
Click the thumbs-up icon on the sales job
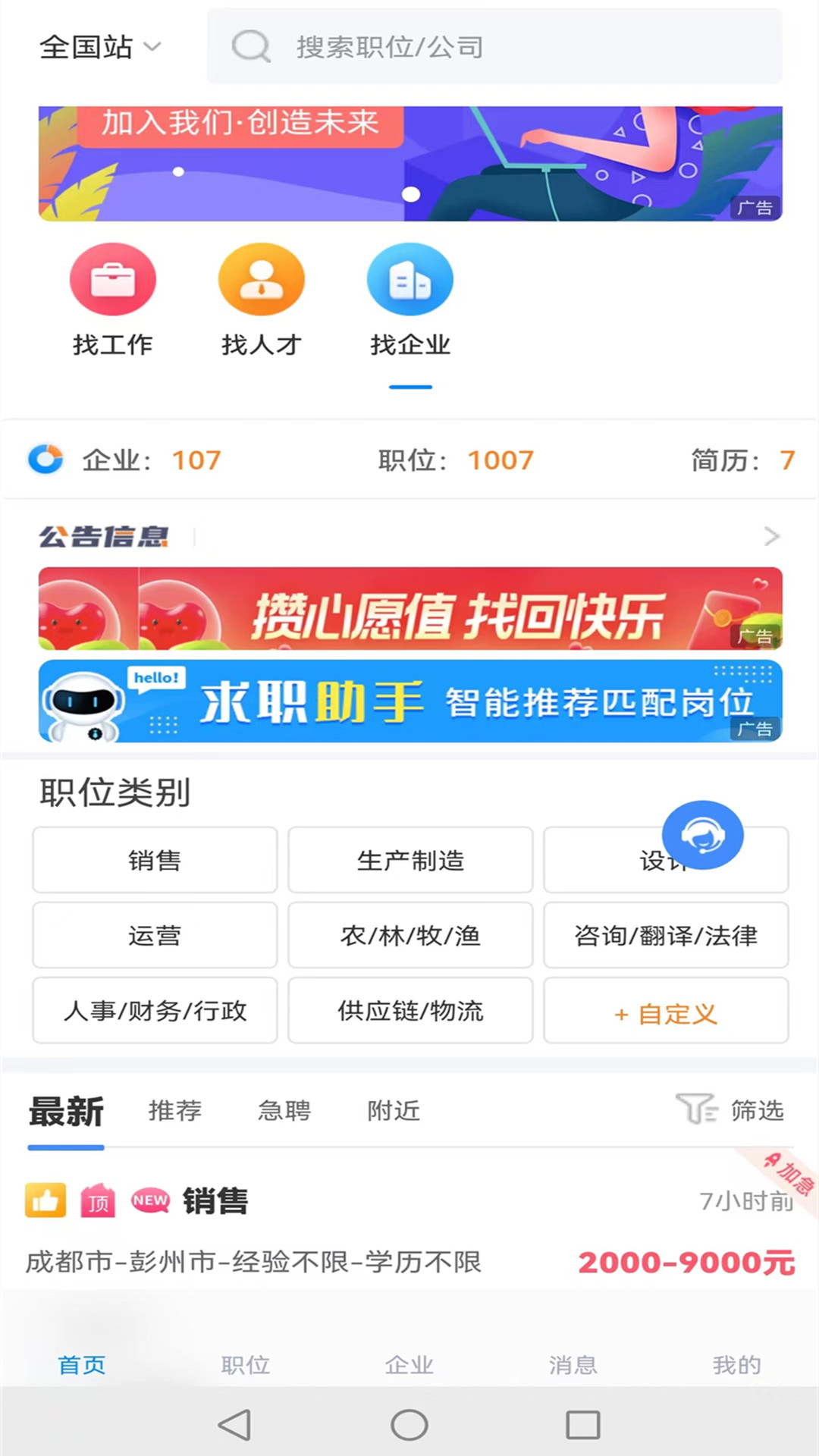45,1200
